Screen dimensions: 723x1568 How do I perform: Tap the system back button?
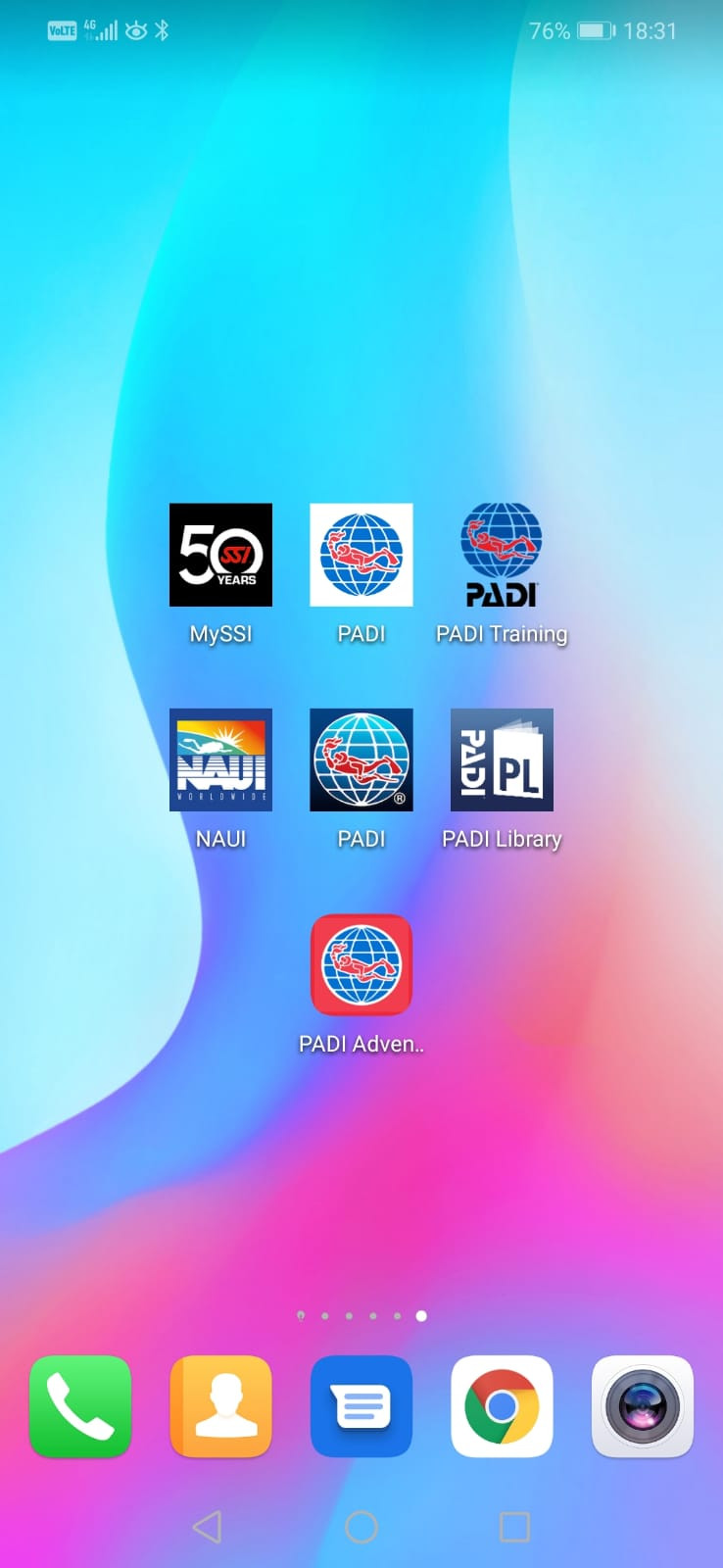pyautogui.click(x=207, y=1527)
